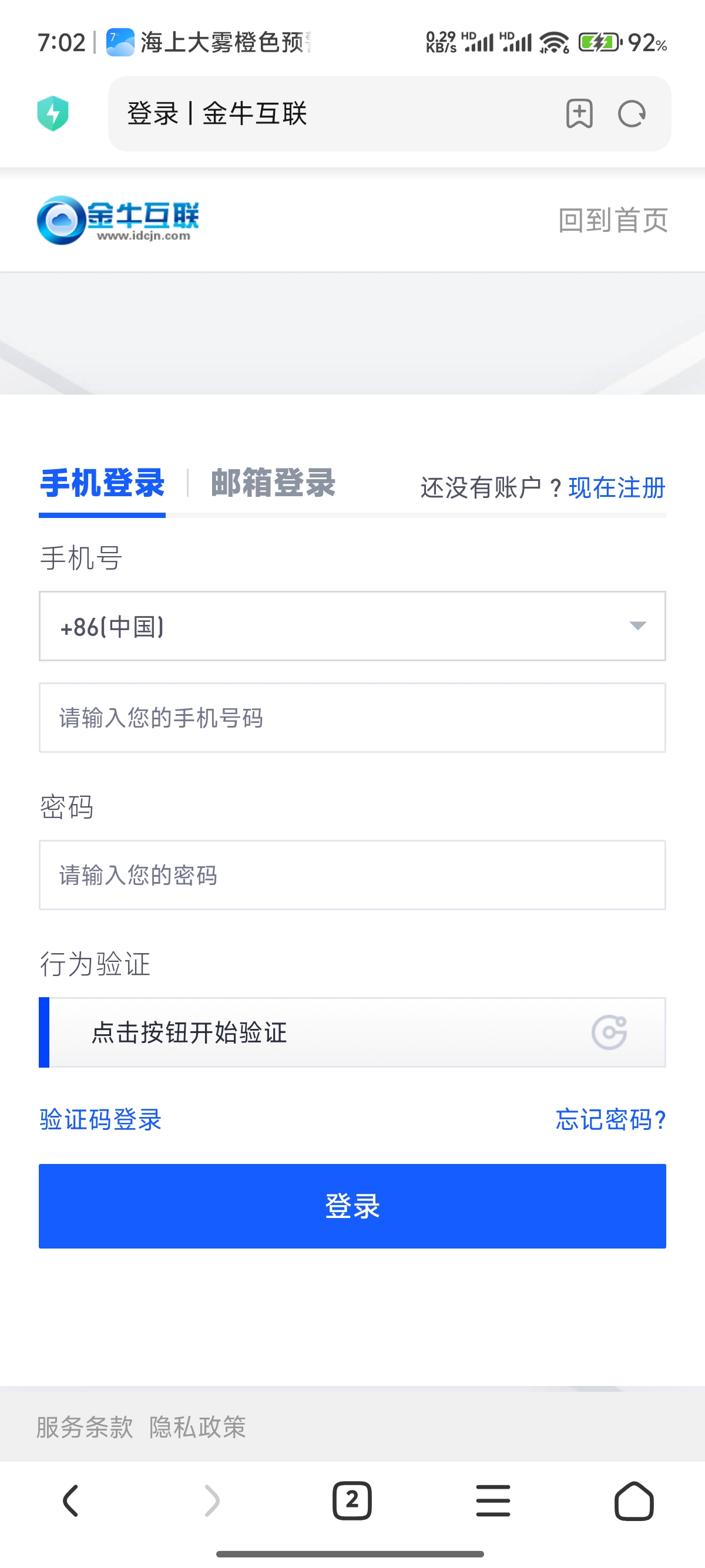
Task: Open the 忘记密码? link
Action: pos(610,1119)
